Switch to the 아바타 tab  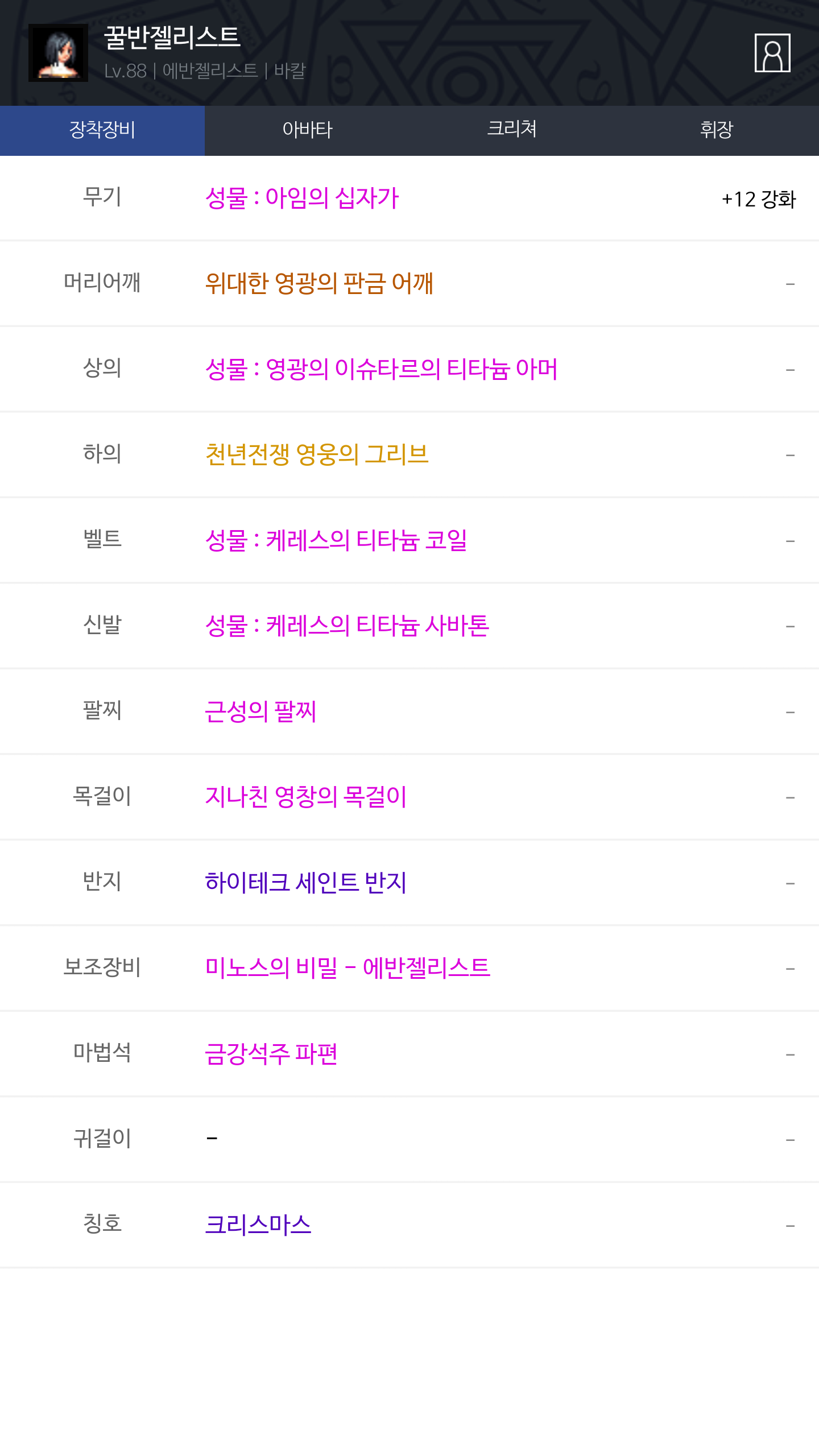(x=307, y=130)
